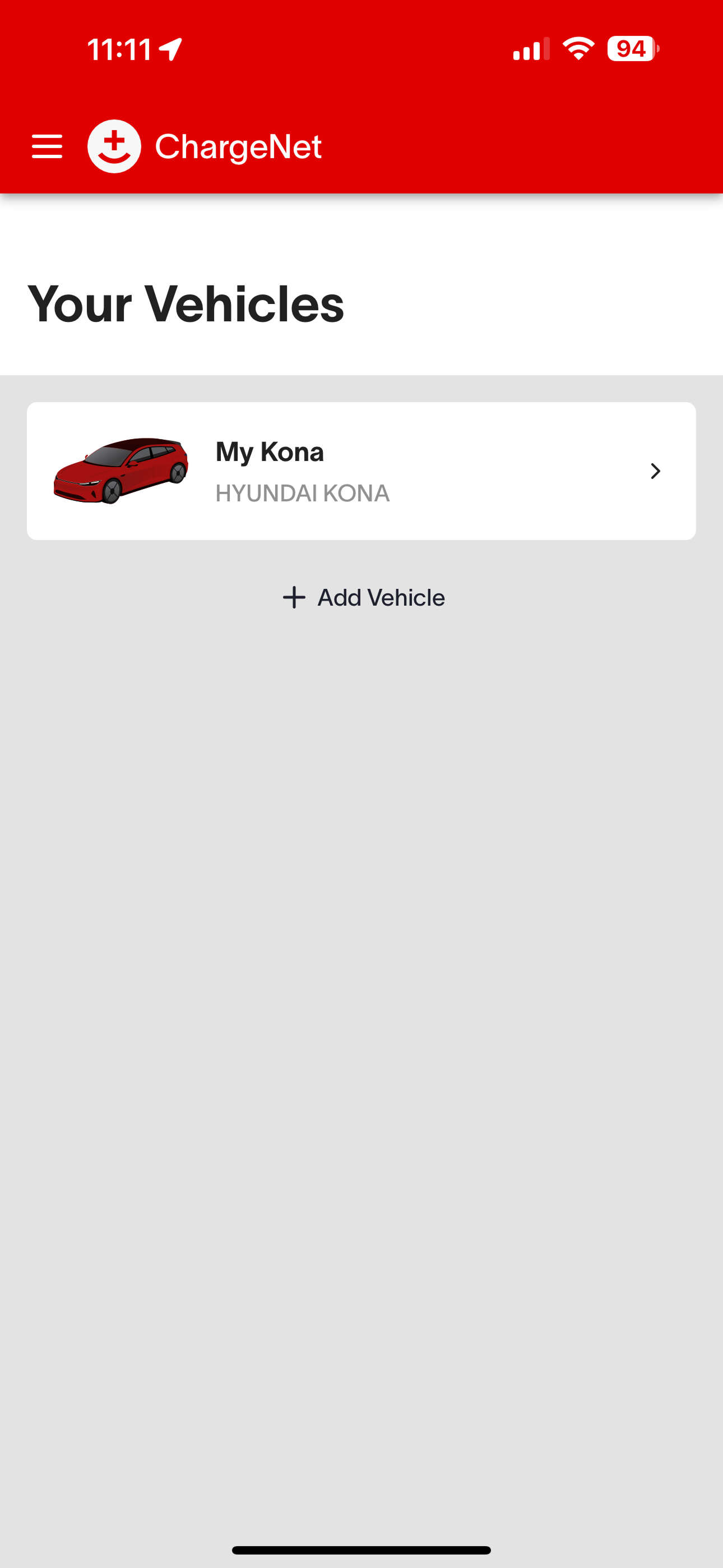Open the hamburger navigation menu
This screenshot has height=1568, width=723.
click(47, 147)
